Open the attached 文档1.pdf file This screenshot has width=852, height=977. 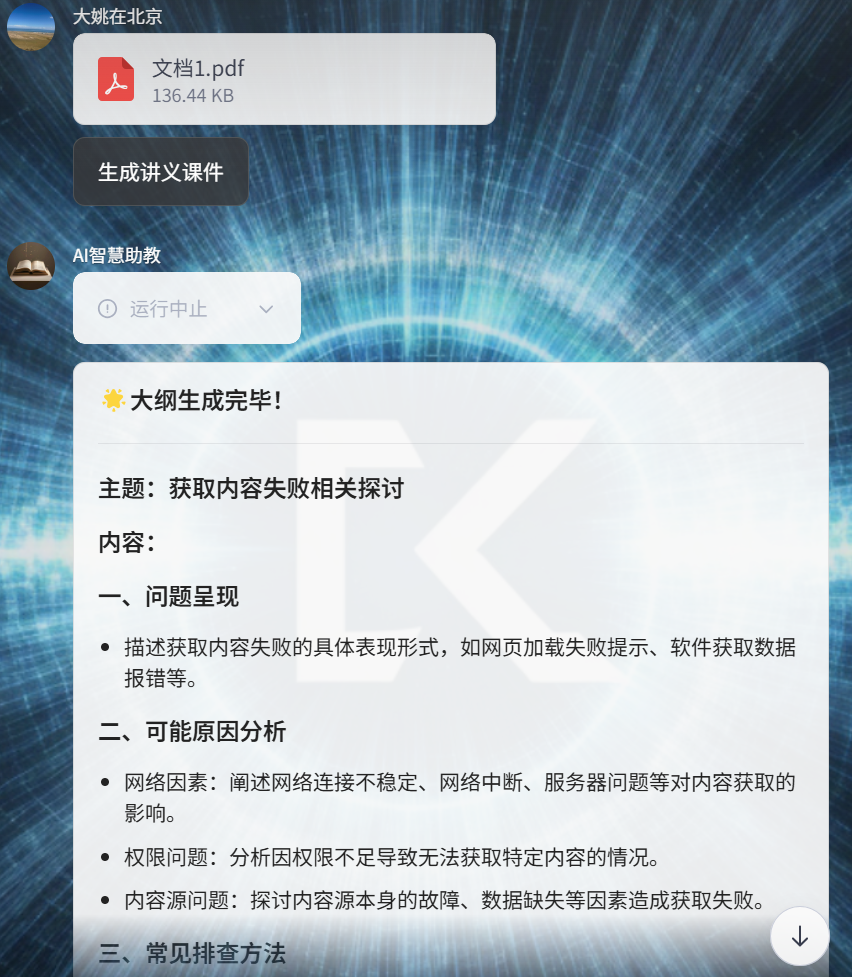pyautogui.click(x=284, y=79)
